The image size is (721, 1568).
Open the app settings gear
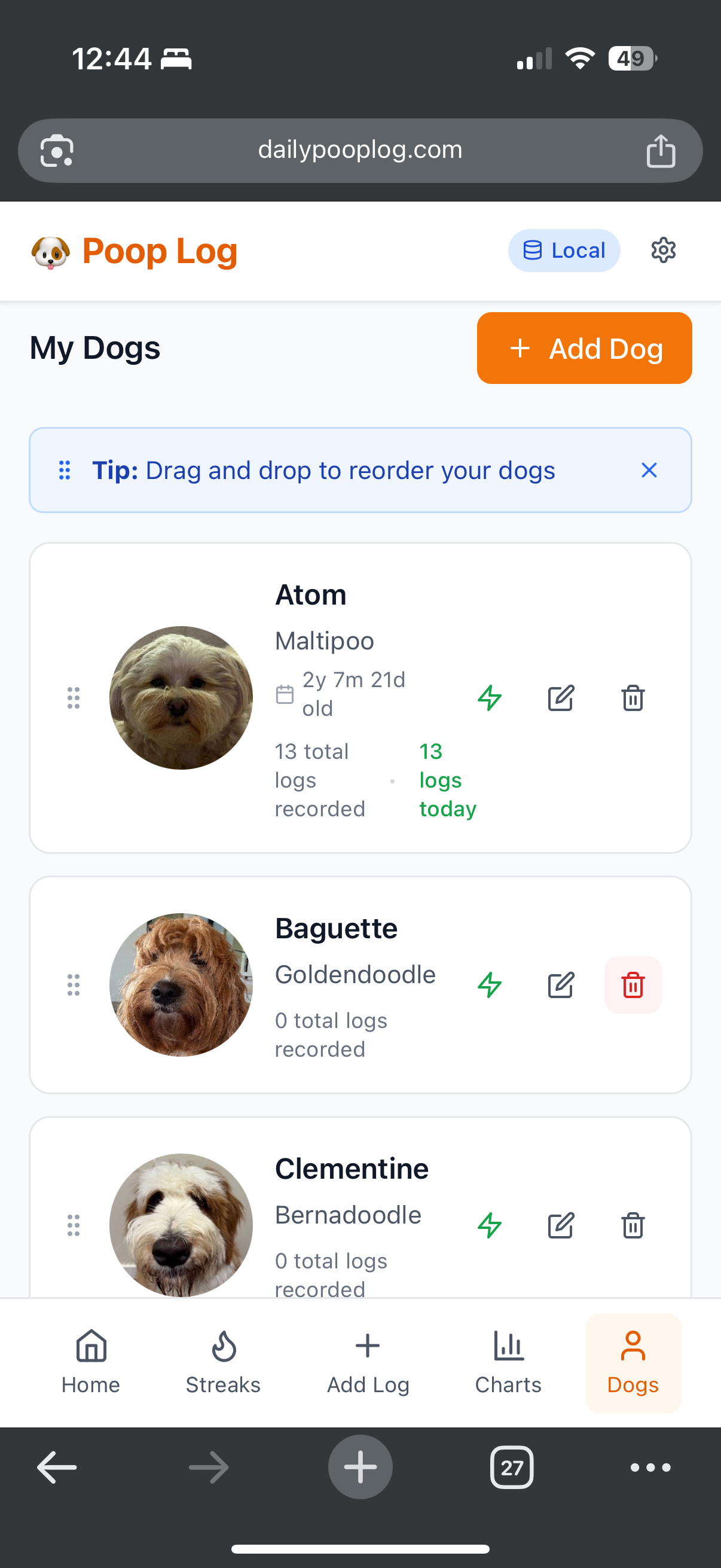[x=662, y=250]
